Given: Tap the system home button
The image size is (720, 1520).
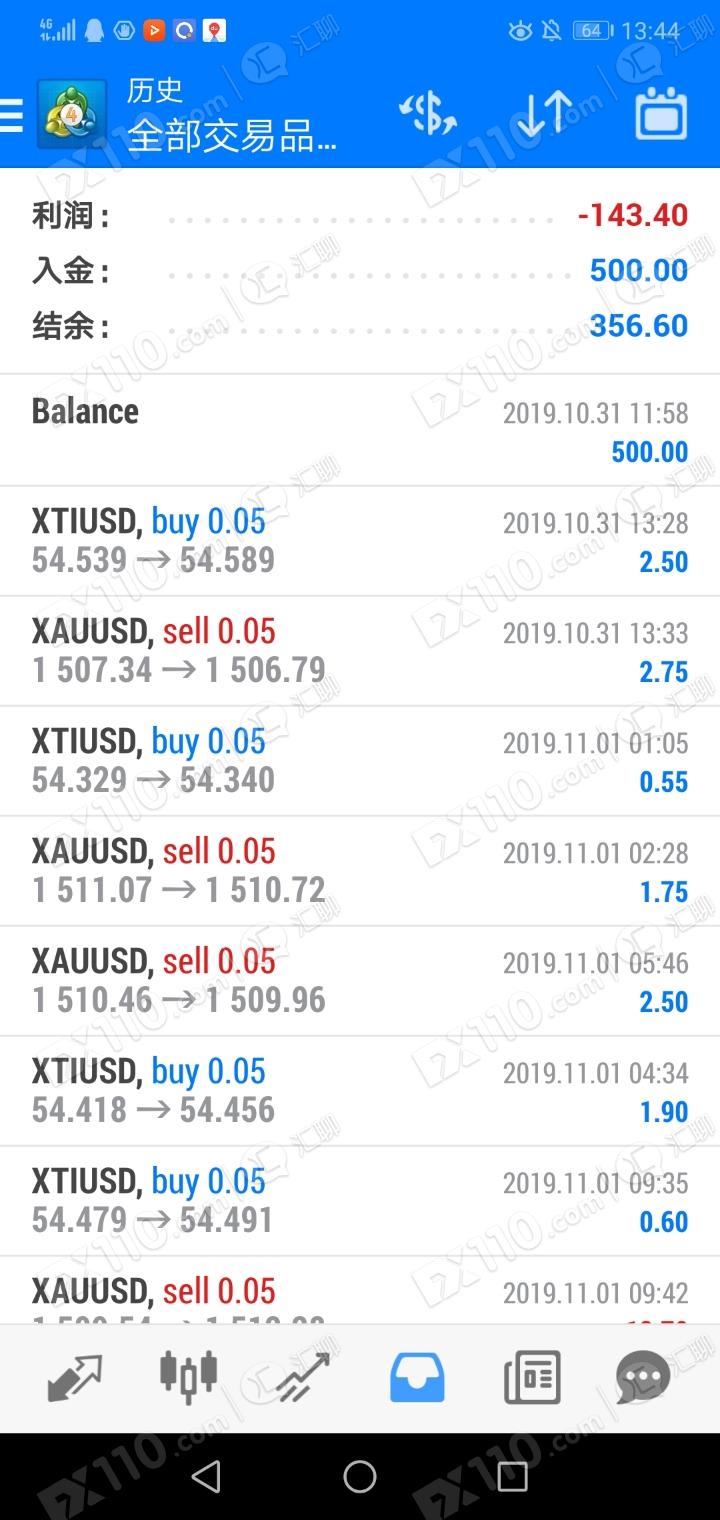Looking at the screenshot, I should [x=360, y=1476].
